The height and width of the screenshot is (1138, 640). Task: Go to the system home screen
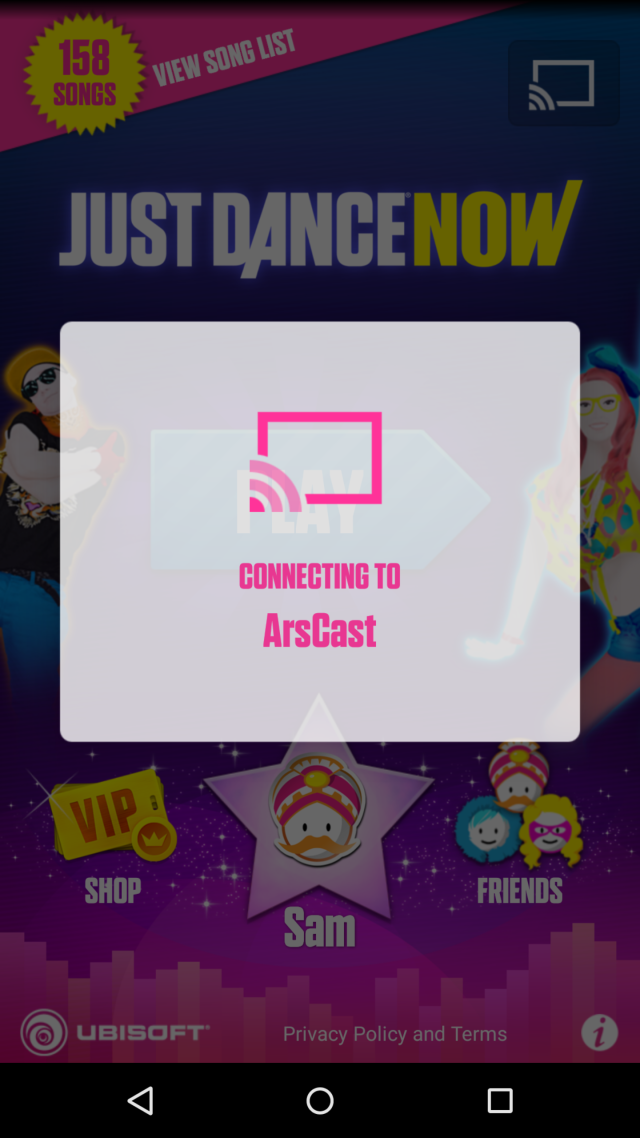[x=320, y=1101]
